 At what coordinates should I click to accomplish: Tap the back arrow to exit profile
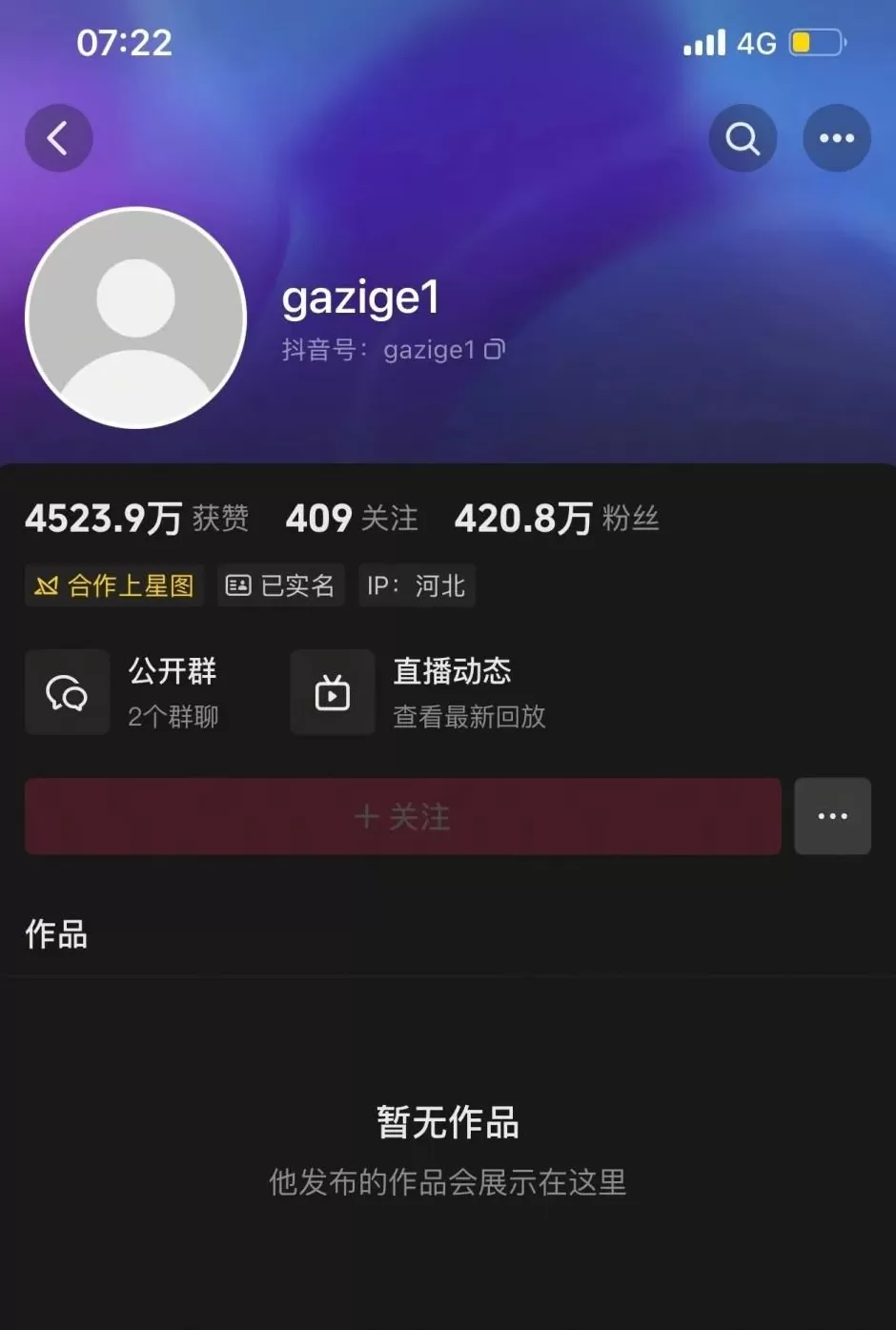(59, 137)
